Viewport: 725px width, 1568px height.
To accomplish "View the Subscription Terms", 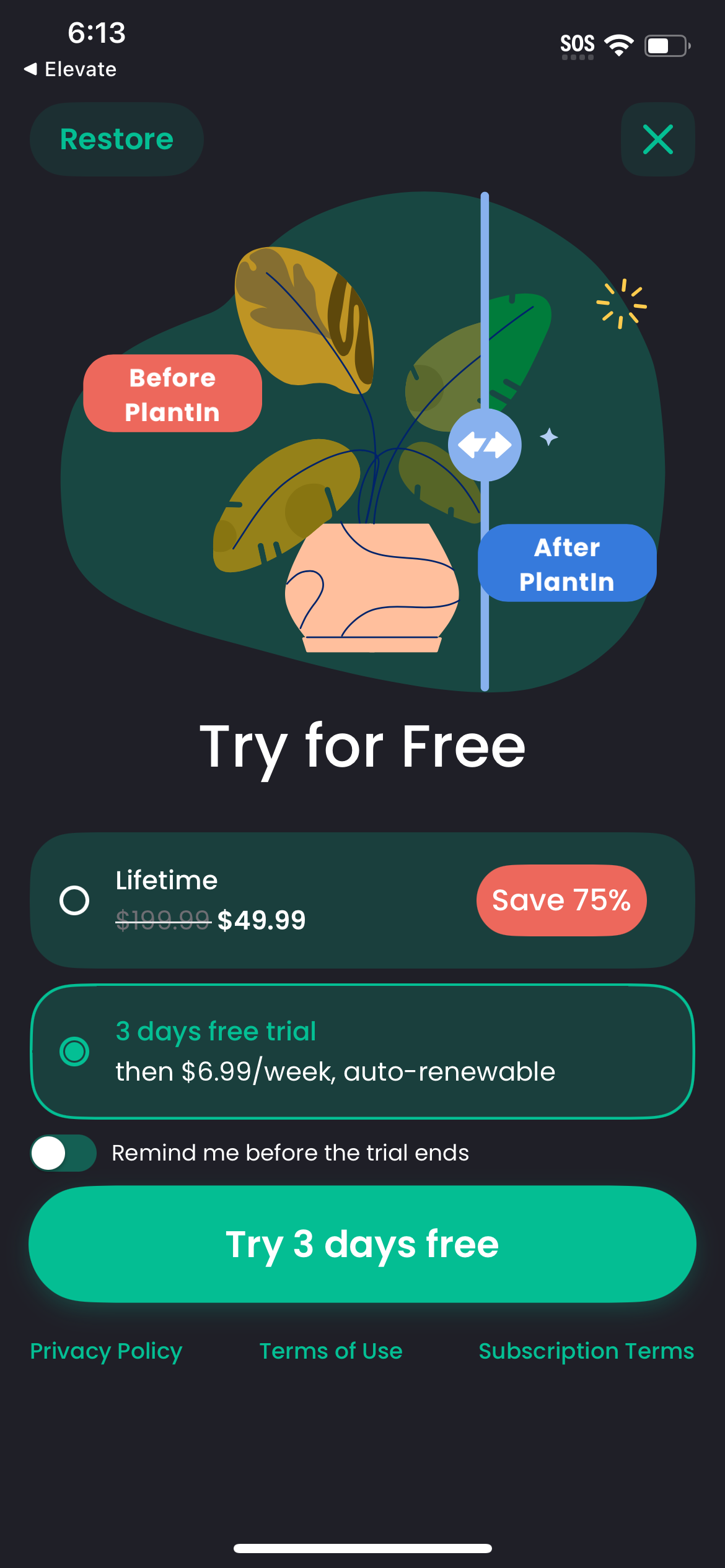I will coord(586,1351).
